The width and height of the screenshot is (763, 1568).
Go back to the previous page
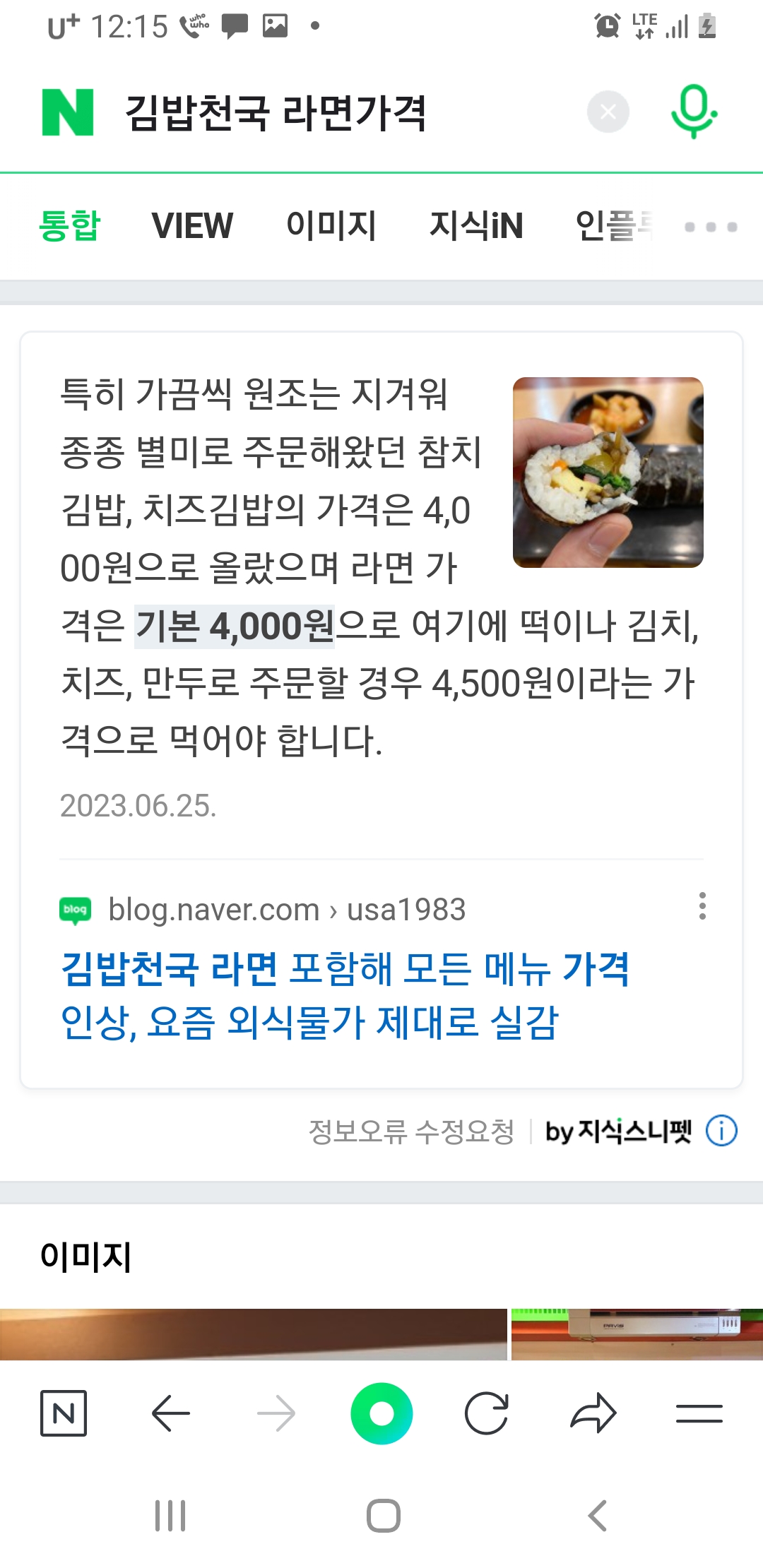click(x=171, y=1413)
